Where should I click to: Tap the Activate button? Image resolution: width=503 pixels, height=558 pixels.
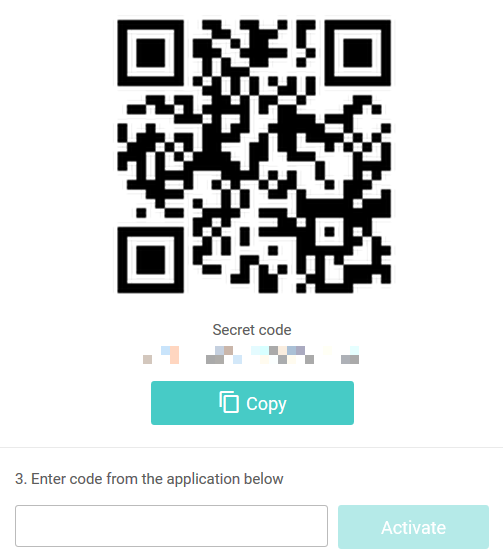pyautogui.click(x=413, y=527)
